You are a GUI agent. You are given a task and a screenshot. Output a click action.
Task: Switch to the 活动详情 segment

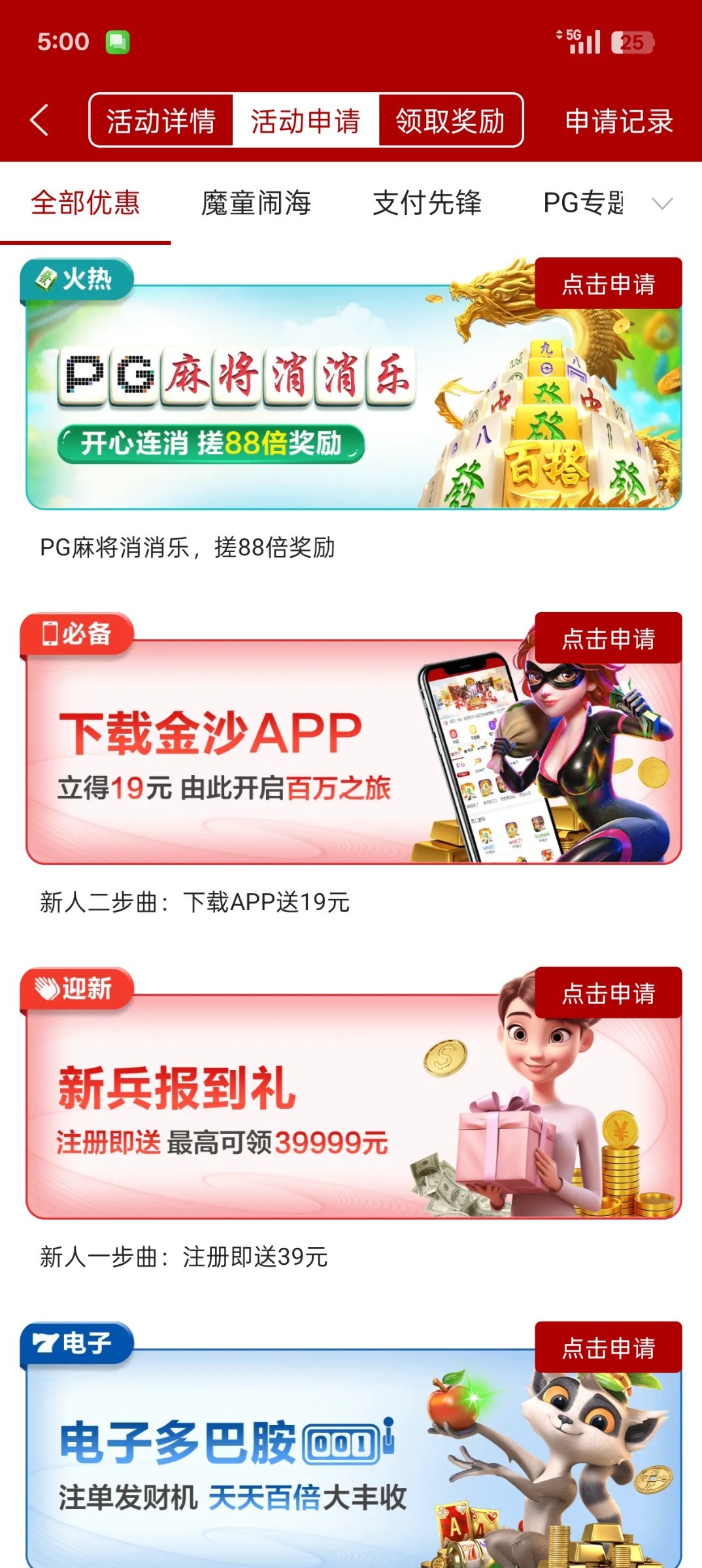(161, 121)
